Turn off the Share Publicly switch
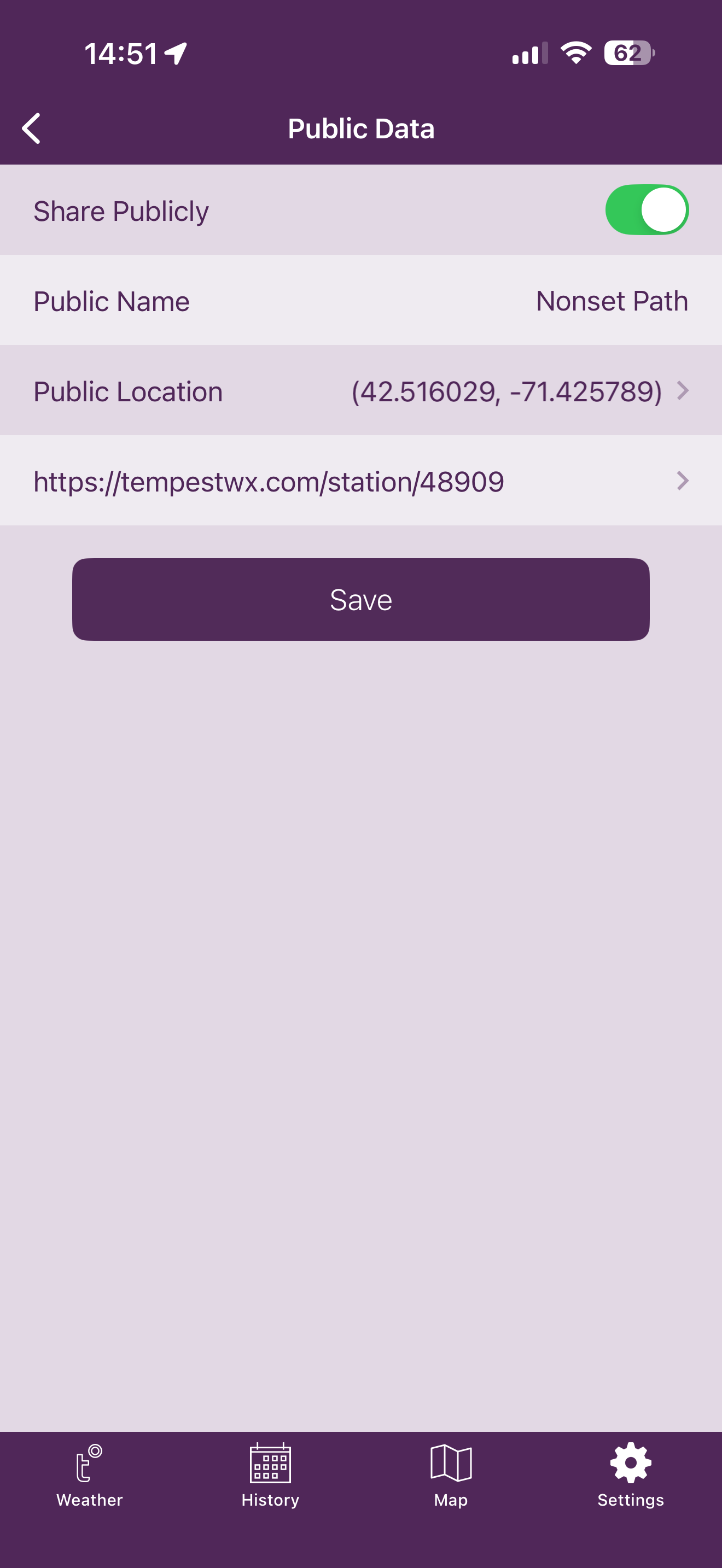 [647, 210]
